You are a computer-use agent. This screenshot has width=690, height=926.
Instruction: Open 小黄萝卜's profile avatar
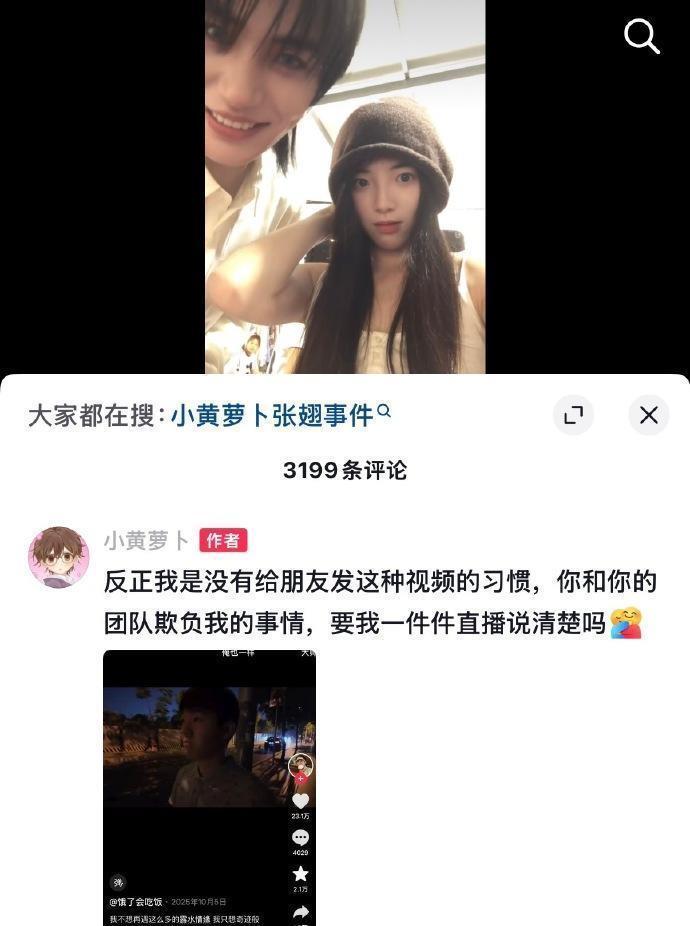click(x=58, y=556)
